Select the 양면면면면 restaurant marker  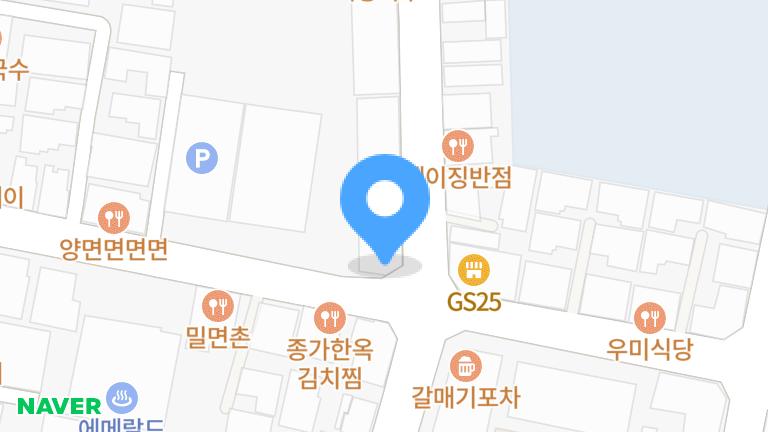pyautogui.click(x=113, y=215)
